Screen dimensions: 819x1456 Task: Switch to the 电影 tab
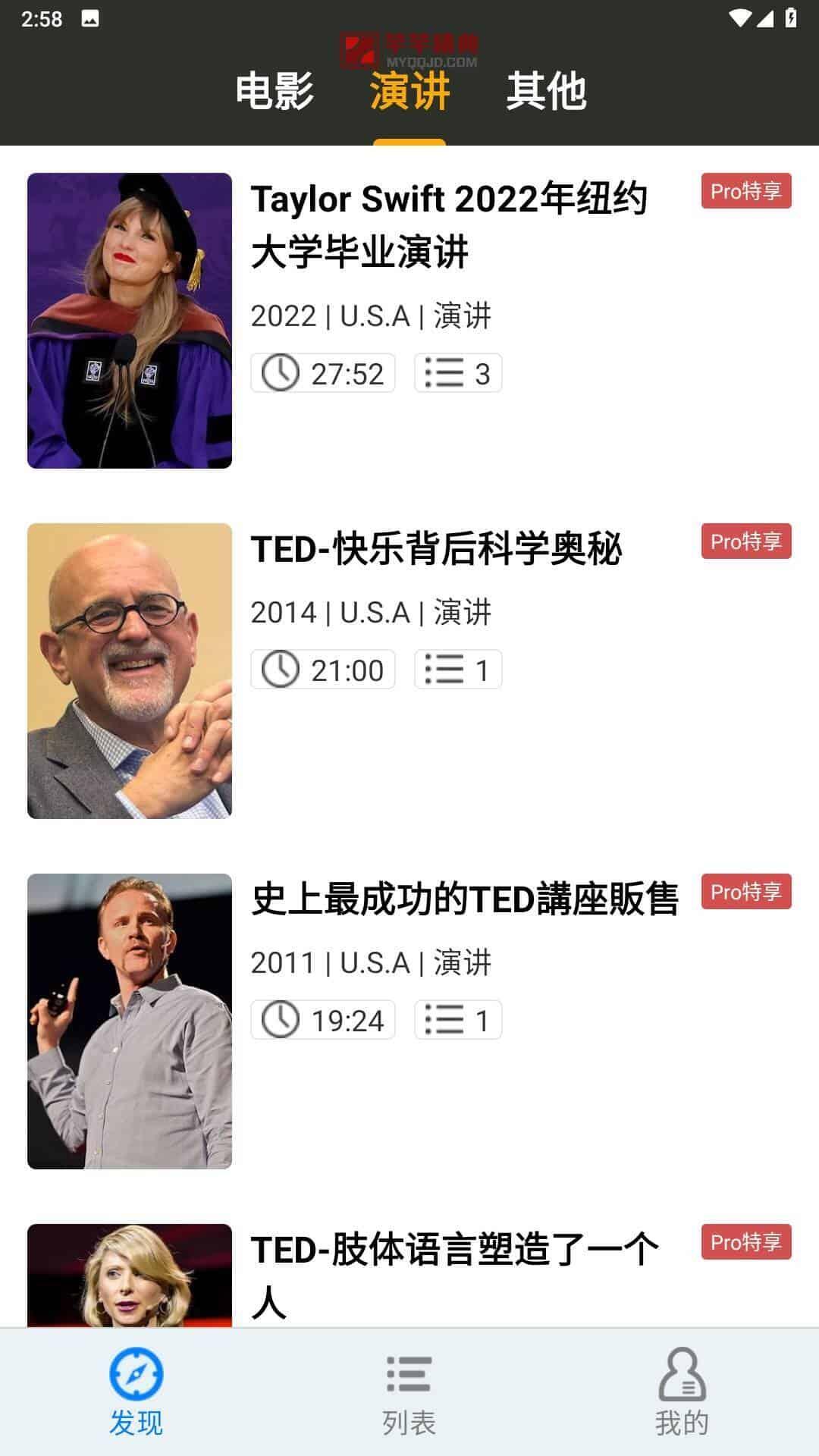coord(274,92)
